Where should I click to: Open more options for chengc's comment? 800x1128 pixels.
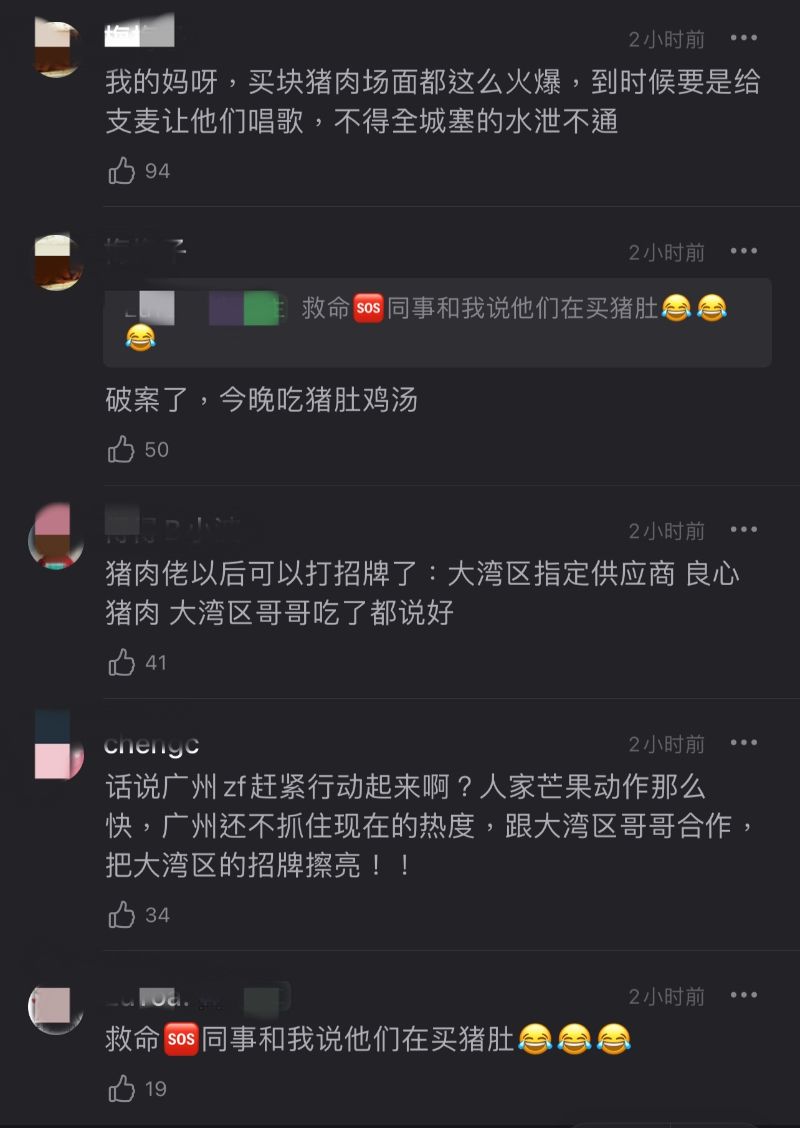pyautogui.click(x=744, y=744)
